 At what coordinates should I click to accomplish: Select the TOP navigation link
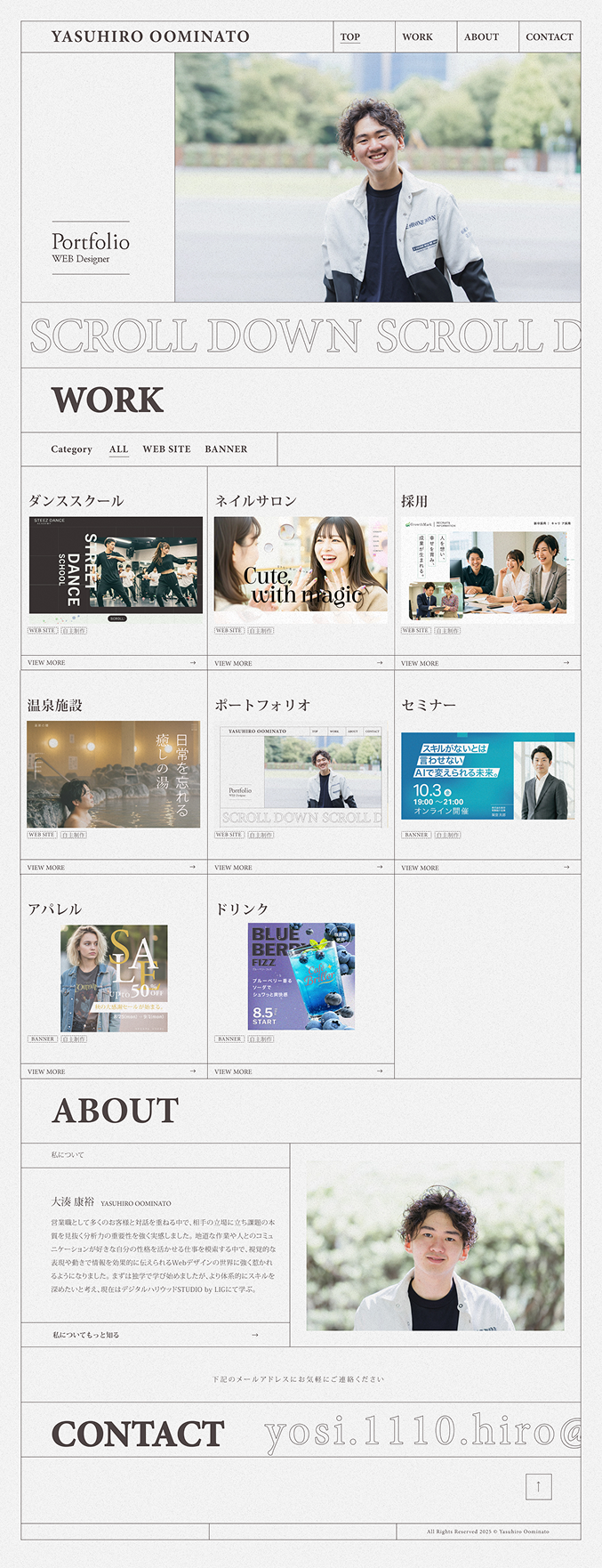click(x=350, y=37)
